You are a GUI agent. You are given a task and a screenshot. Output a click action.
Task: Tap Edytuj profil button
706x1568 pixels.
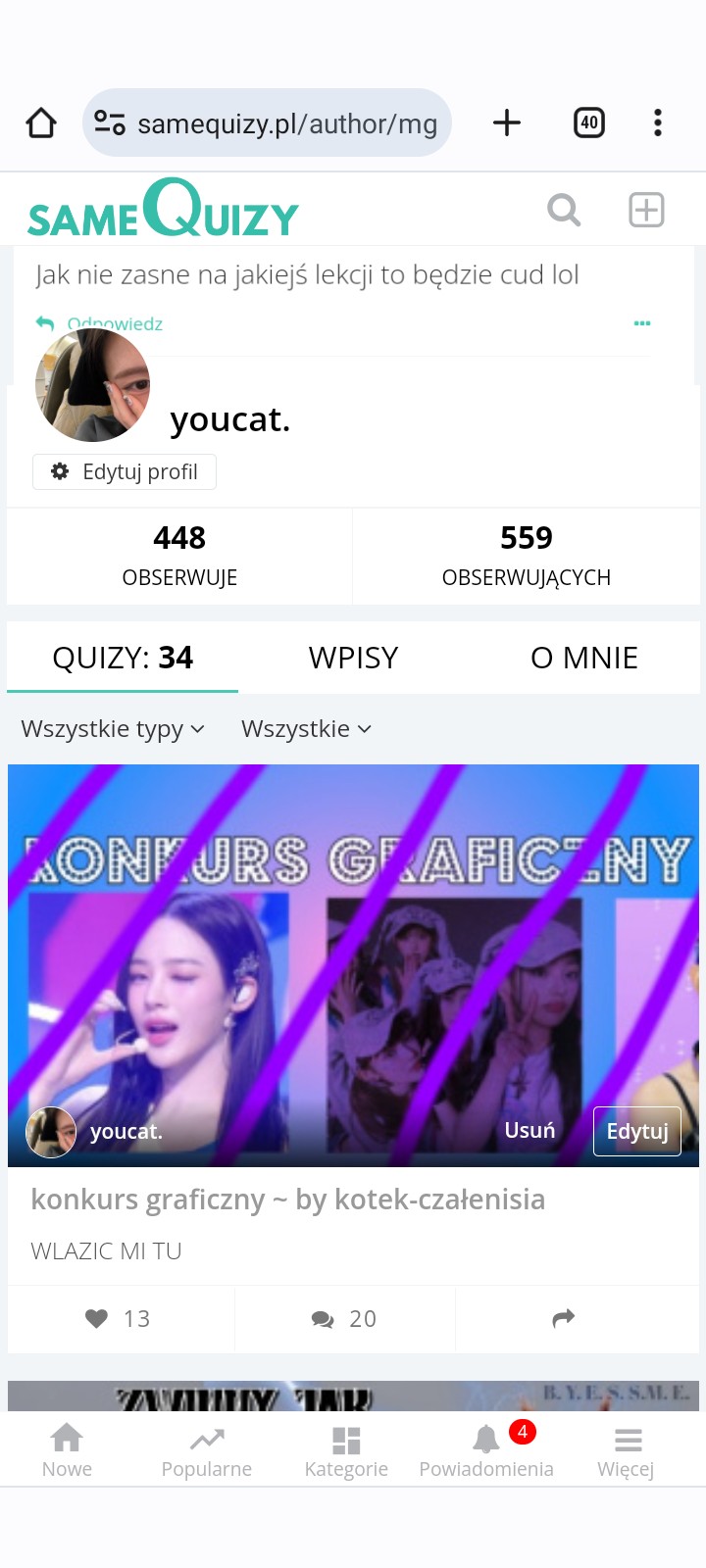pos(125,471)
